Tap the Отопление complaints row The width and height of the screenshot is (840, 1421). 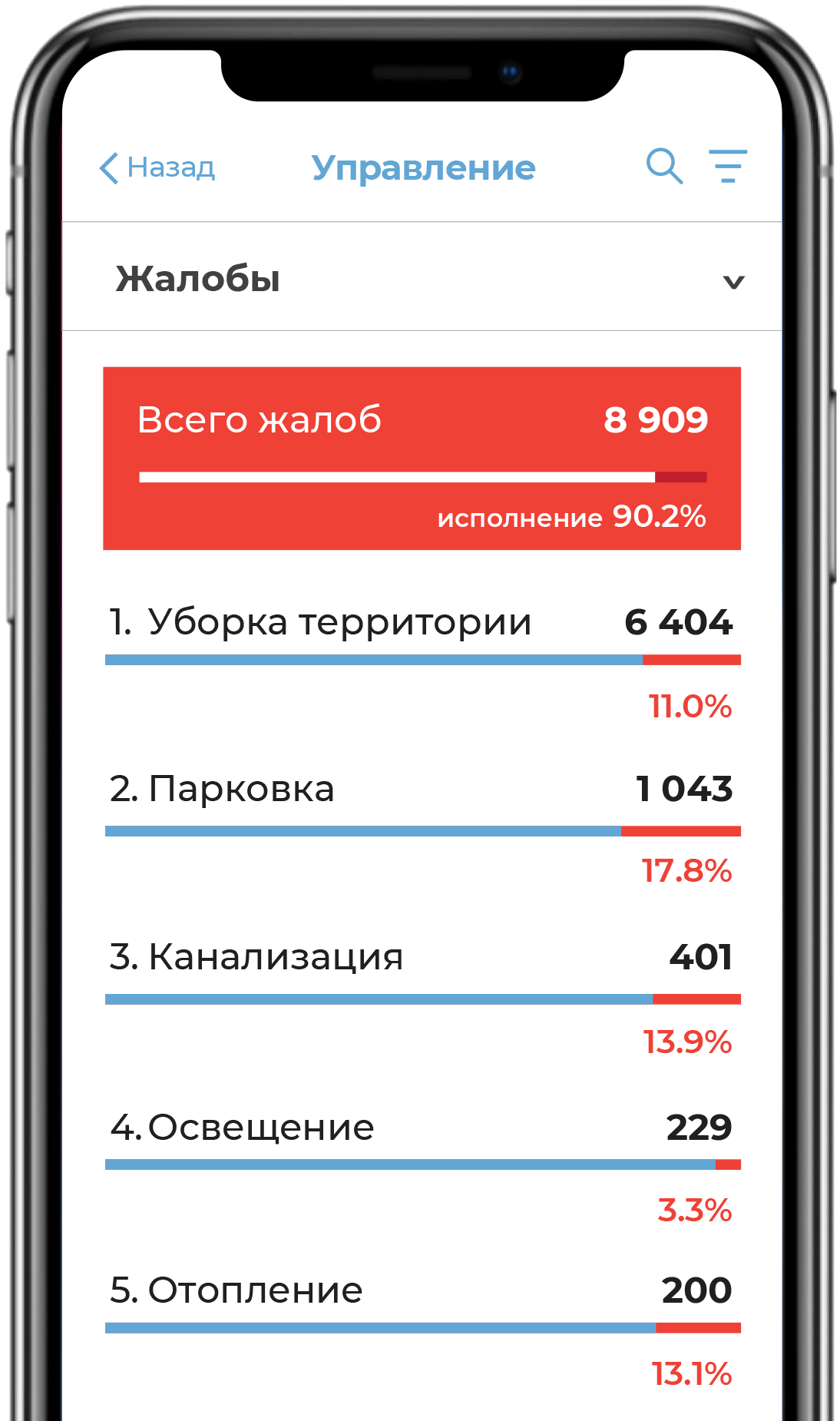pos(422,1292)
